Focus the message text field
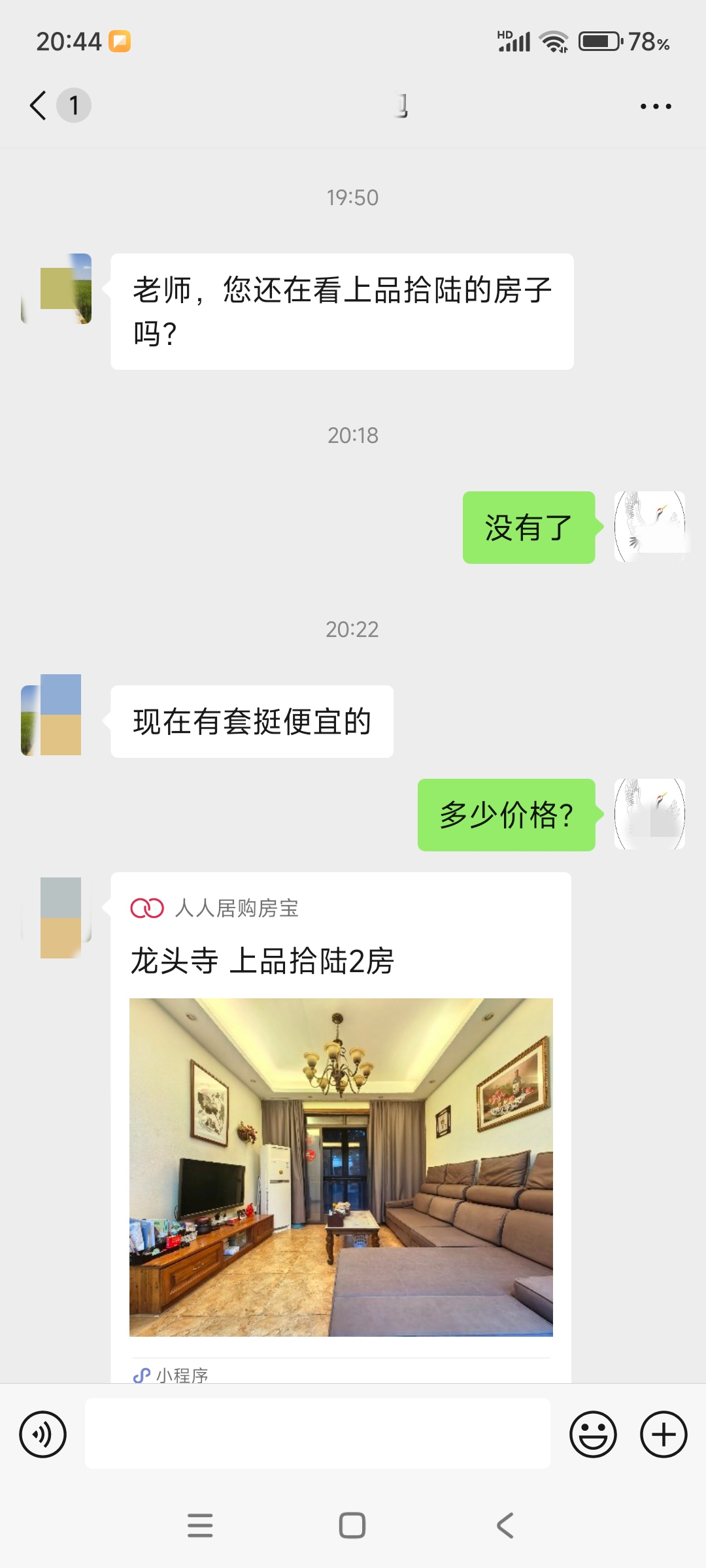The image size is (706, 1568). pos(317,1434)
